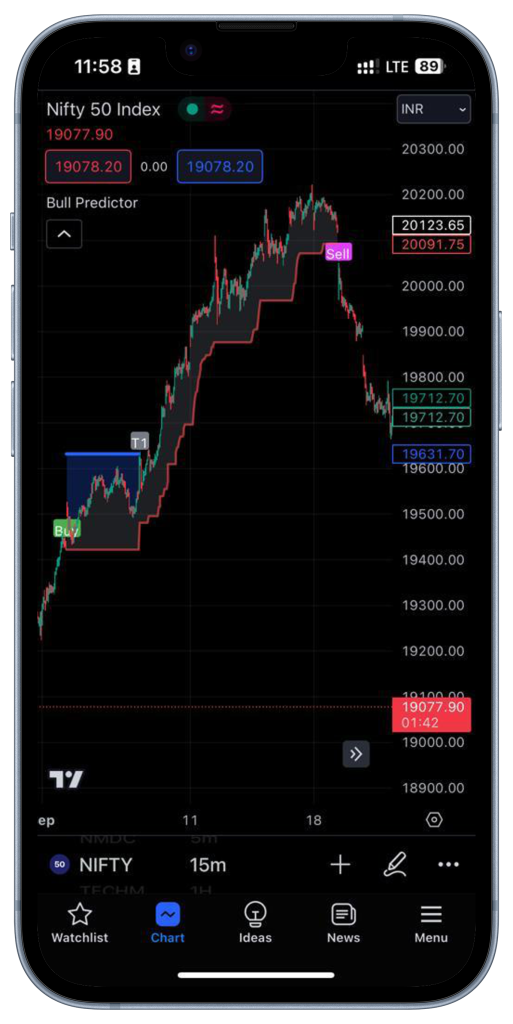Tap the blue buy price 19078.20 button
513x1024 pixels.
[220, 167]
